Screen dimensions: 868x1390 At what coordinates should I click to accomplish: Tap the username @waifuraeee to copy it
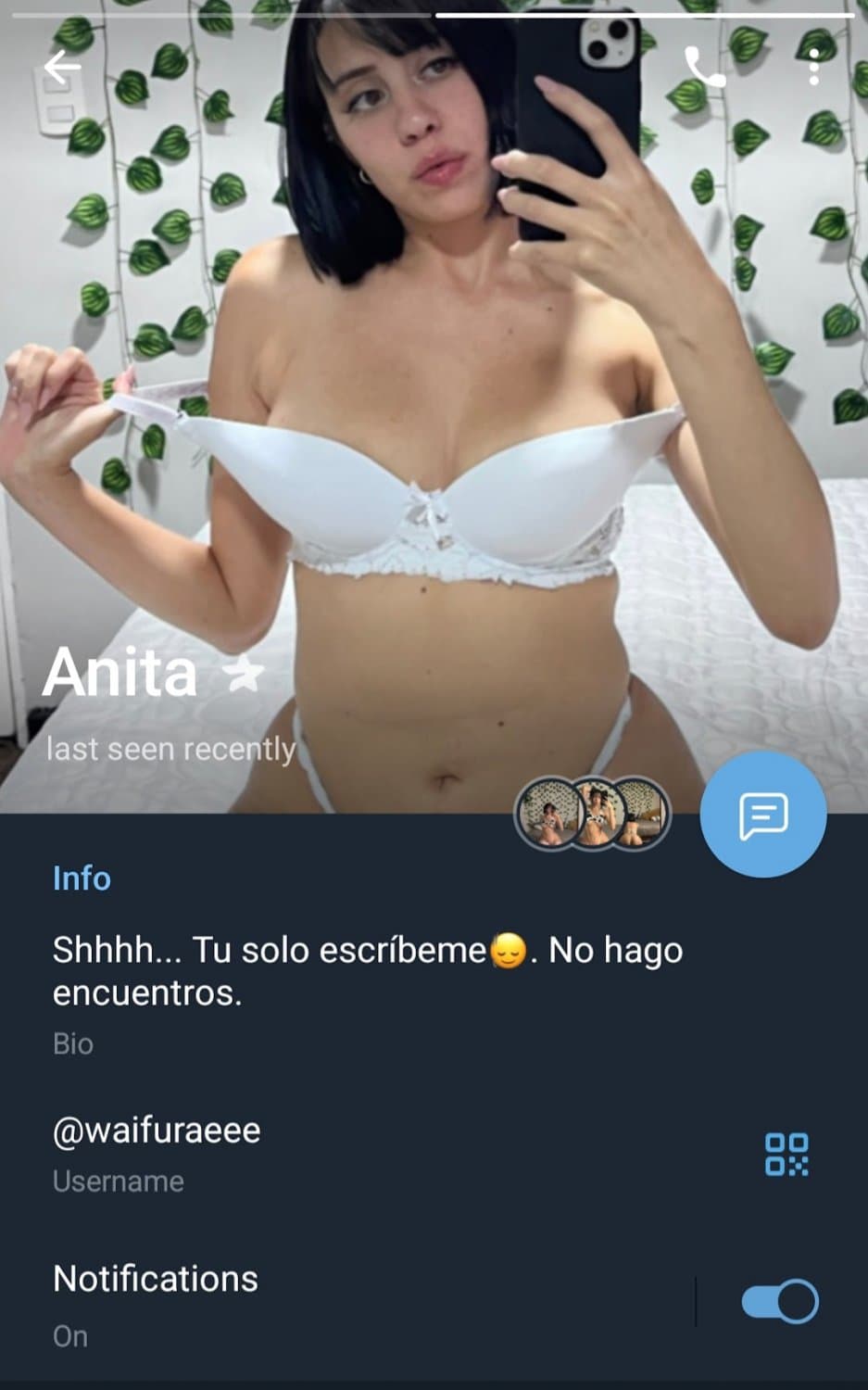tap(157, 1131)
